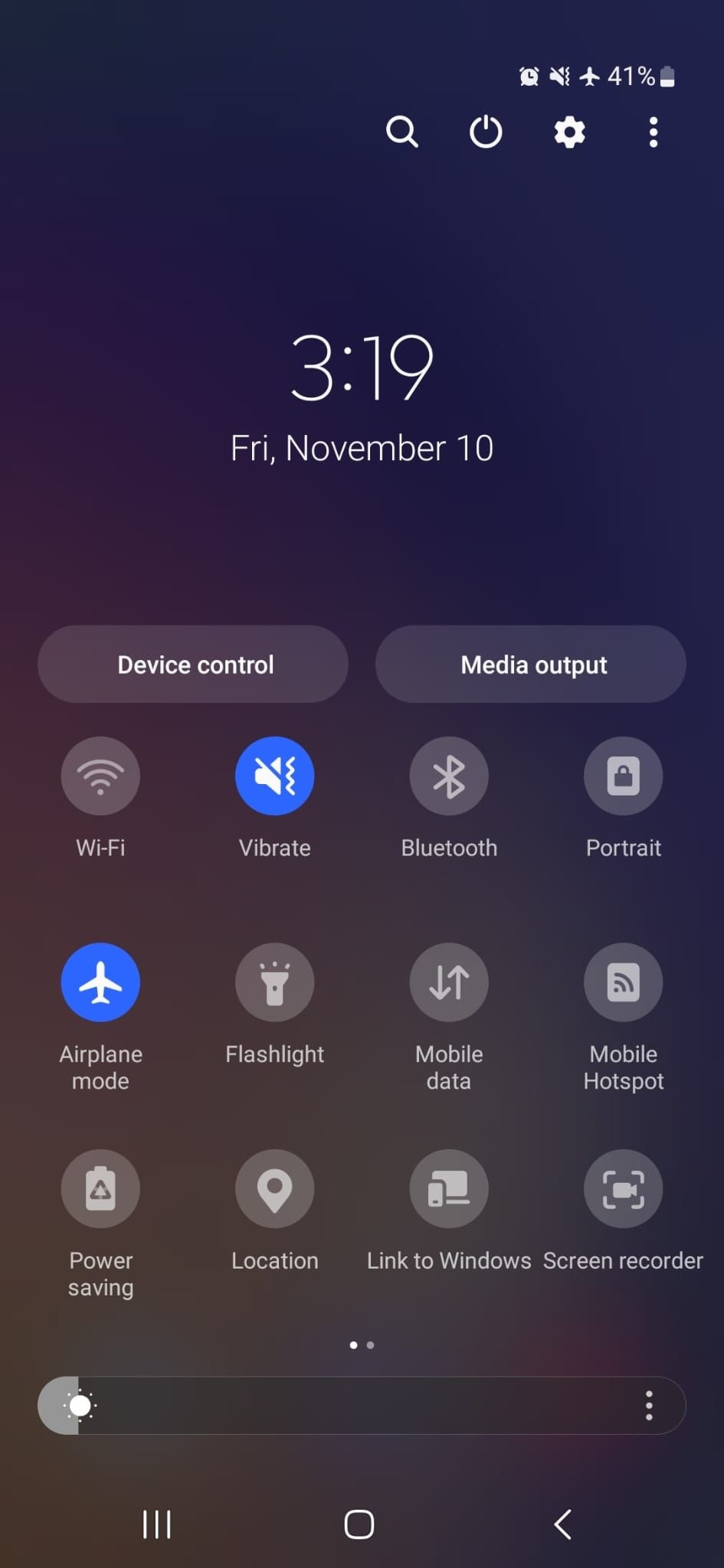Open the settings gear
The image size is (724, 1568).
point(569,132)
